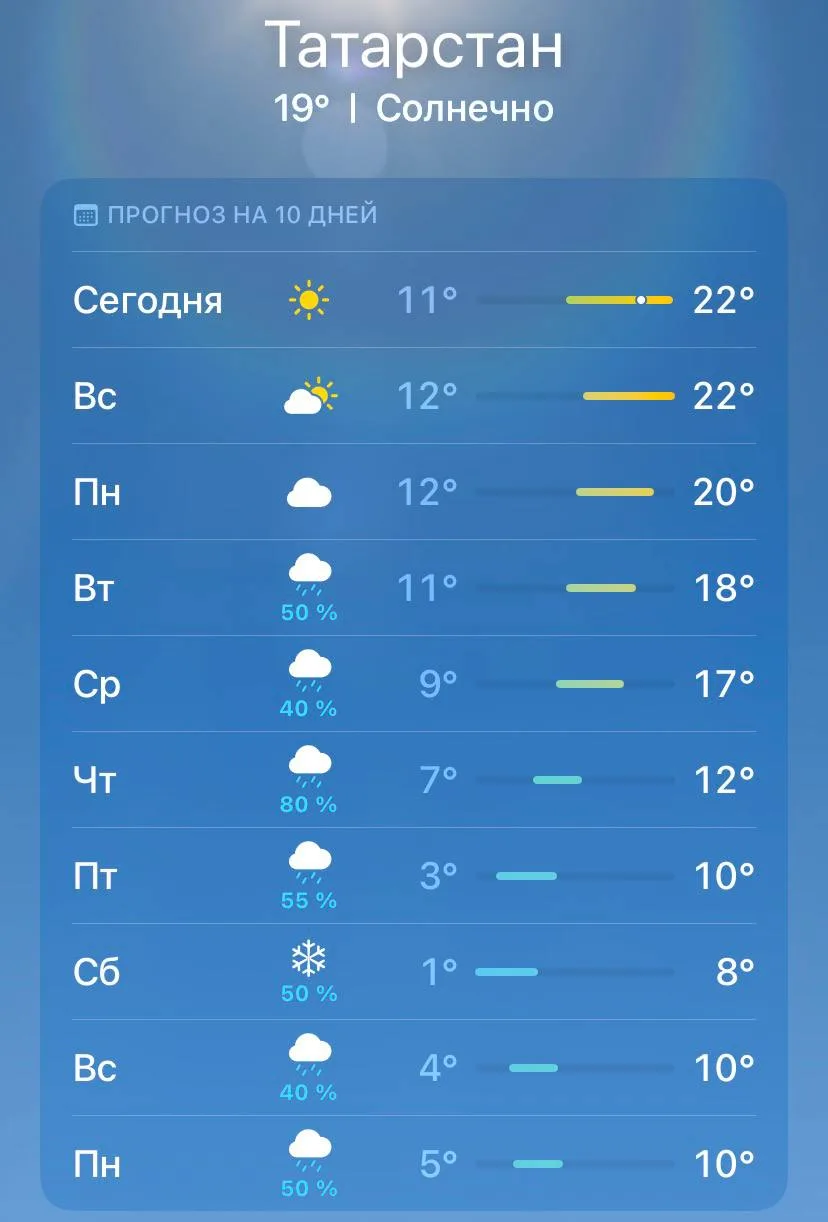
Task: View Чт forecast with 80 % rain
Action: tap(414, 780)
